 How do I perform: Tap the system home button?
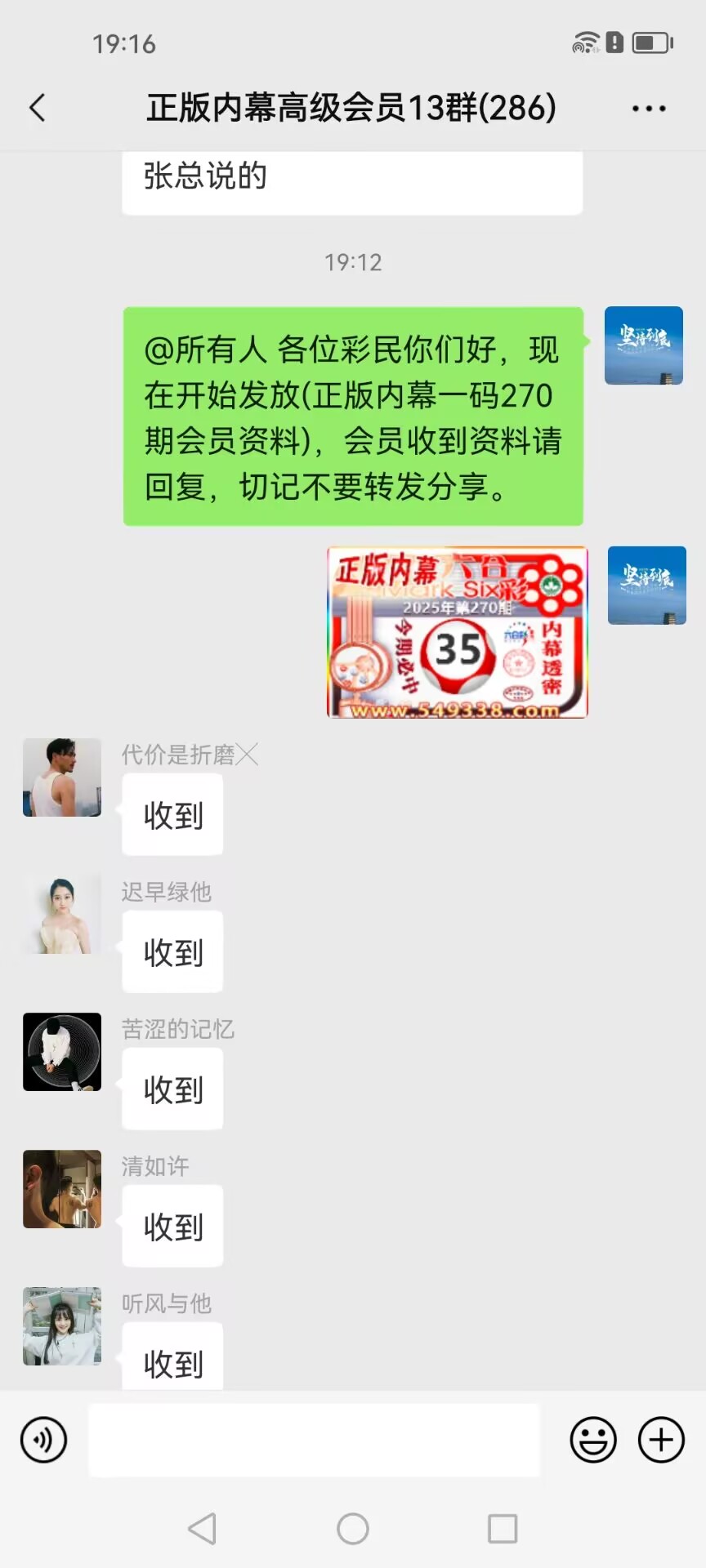tap(353, 1529)
